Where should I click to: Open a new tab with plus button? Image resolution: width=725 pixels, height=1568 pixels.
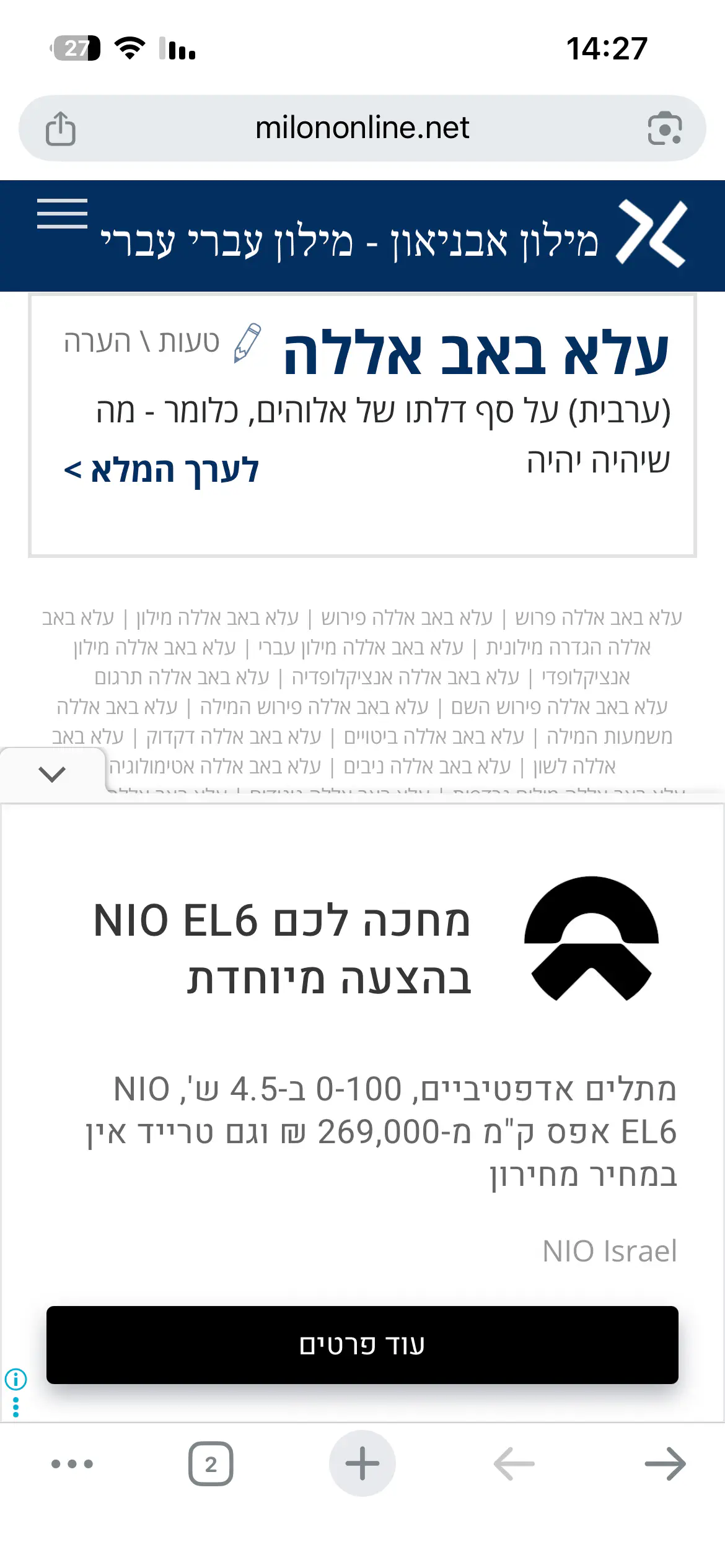coord(362,1464)
